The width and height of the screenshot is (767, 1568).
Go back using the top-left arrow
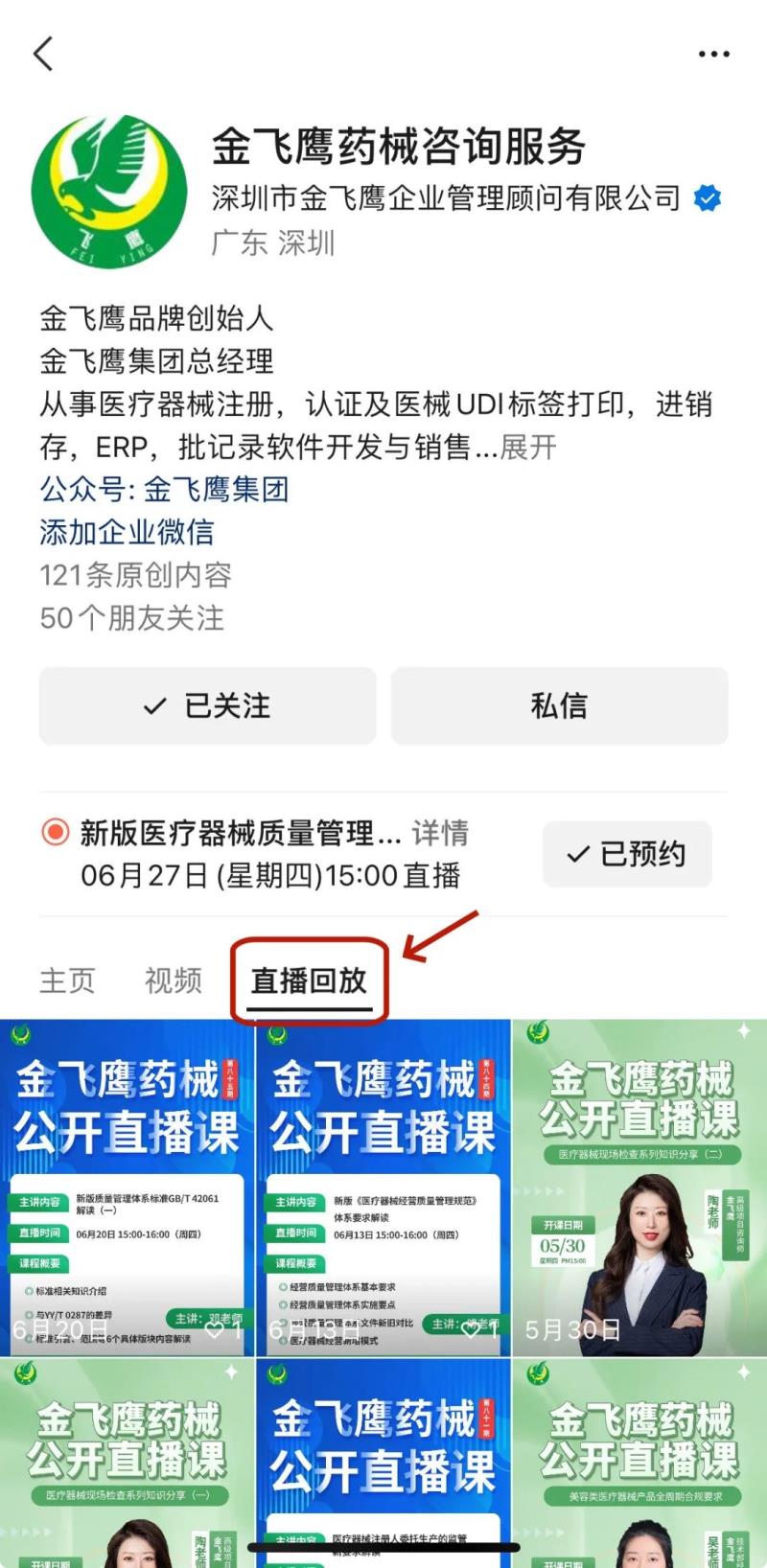click(x=43, y=54)
